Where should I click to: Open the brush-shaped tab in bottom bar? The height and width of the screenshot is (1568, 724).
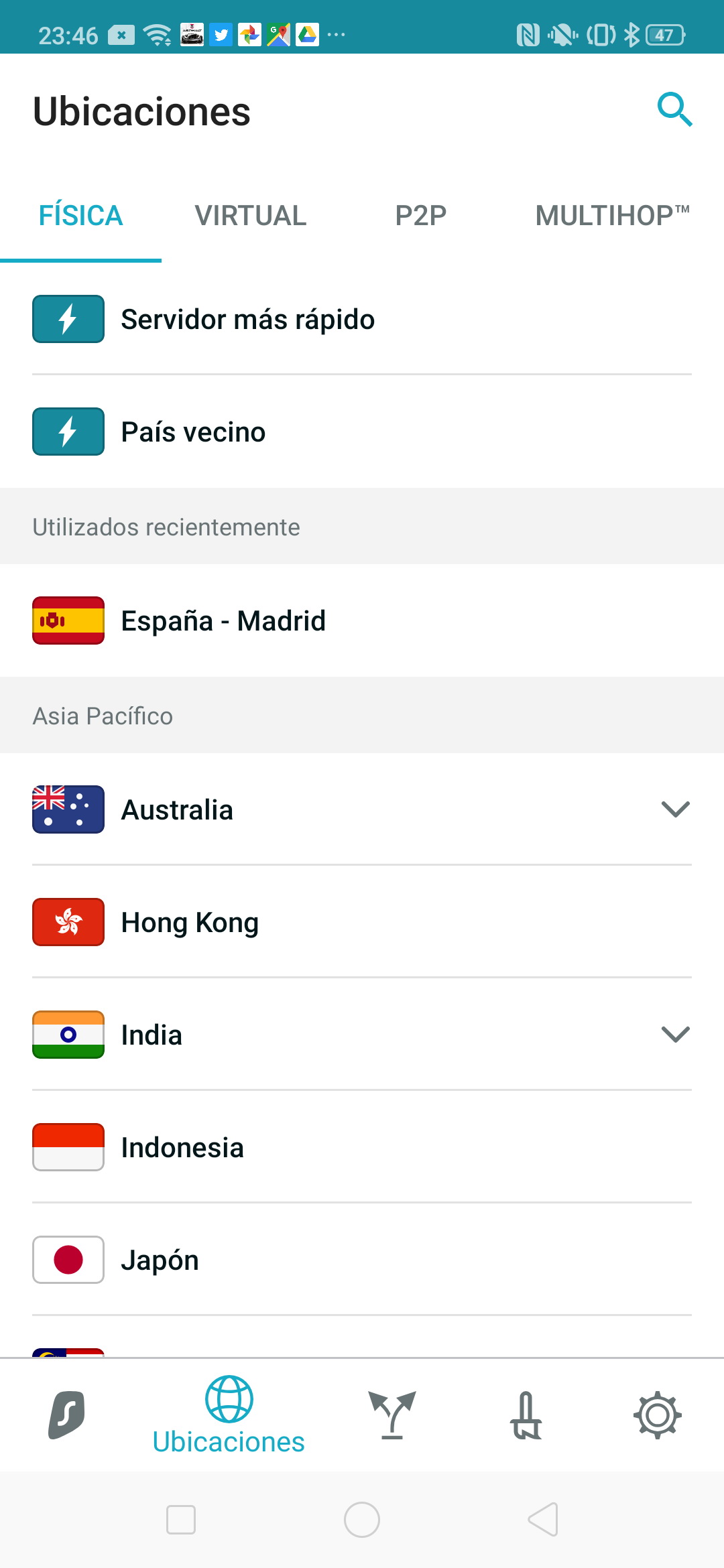(x=526, y=1415)
